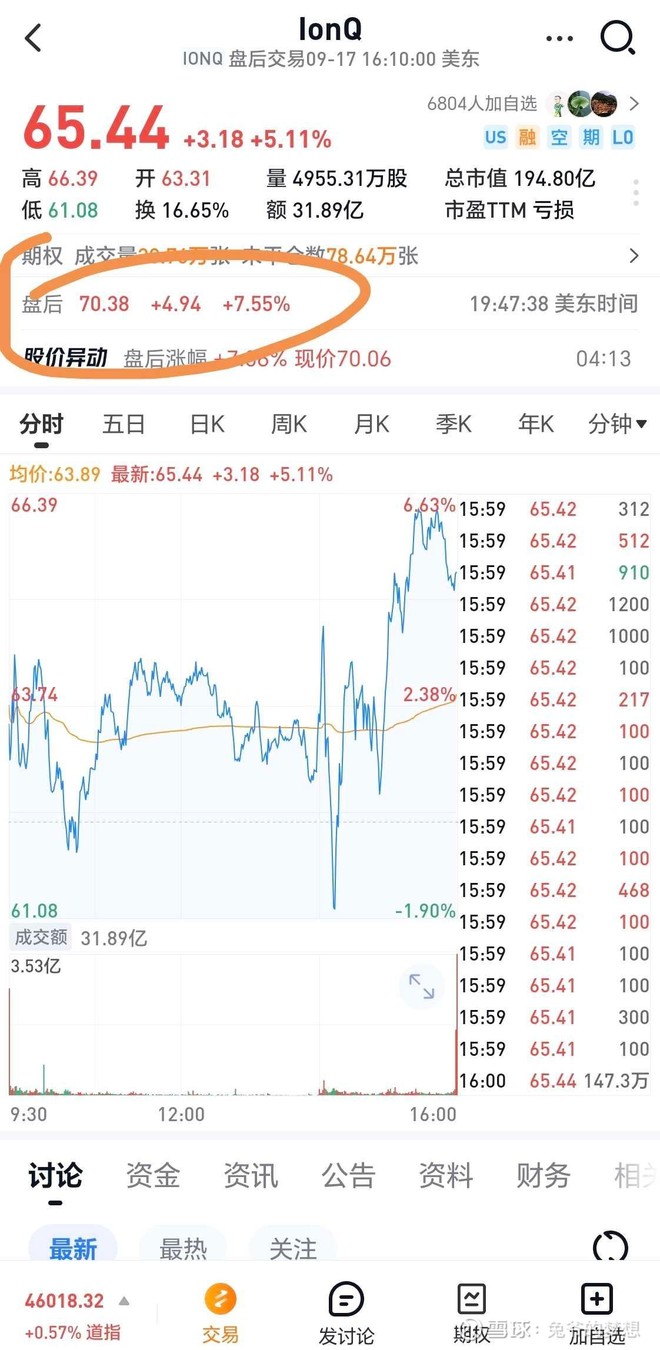Viewport: 660px width, 1350px height.
Task: Tap the 交易 trade button
Action: (220, 1314)
